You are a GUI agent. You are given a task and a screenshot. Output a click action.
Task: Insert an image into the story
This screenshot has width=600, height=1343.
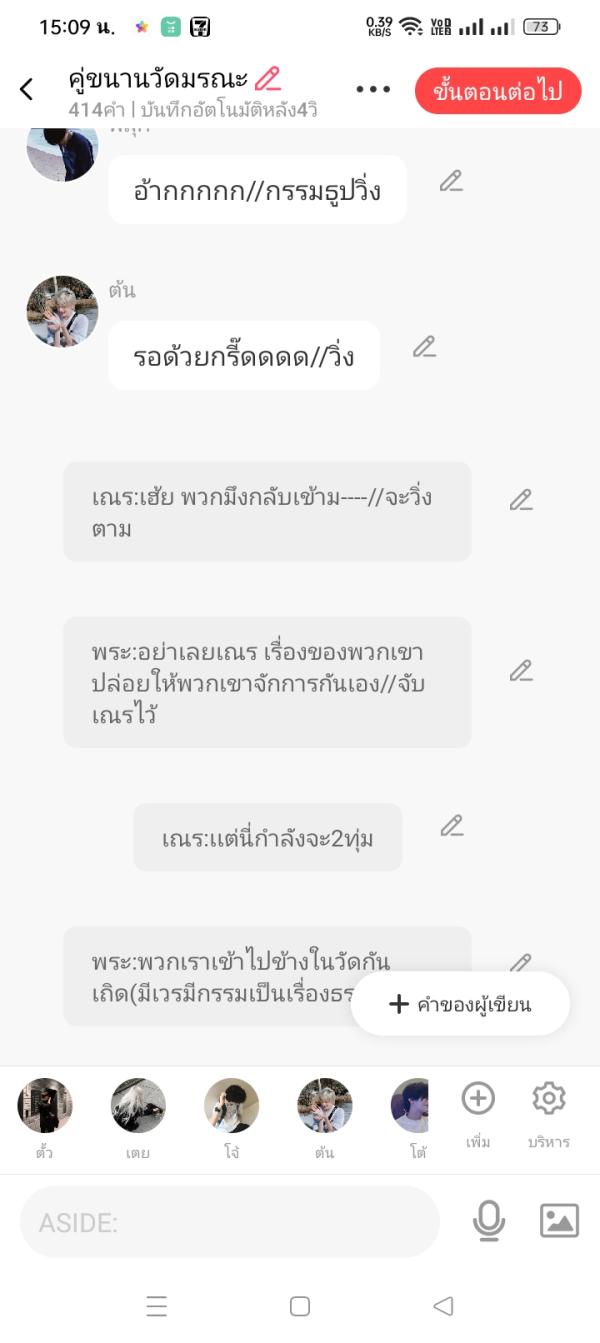(559, 1221)
